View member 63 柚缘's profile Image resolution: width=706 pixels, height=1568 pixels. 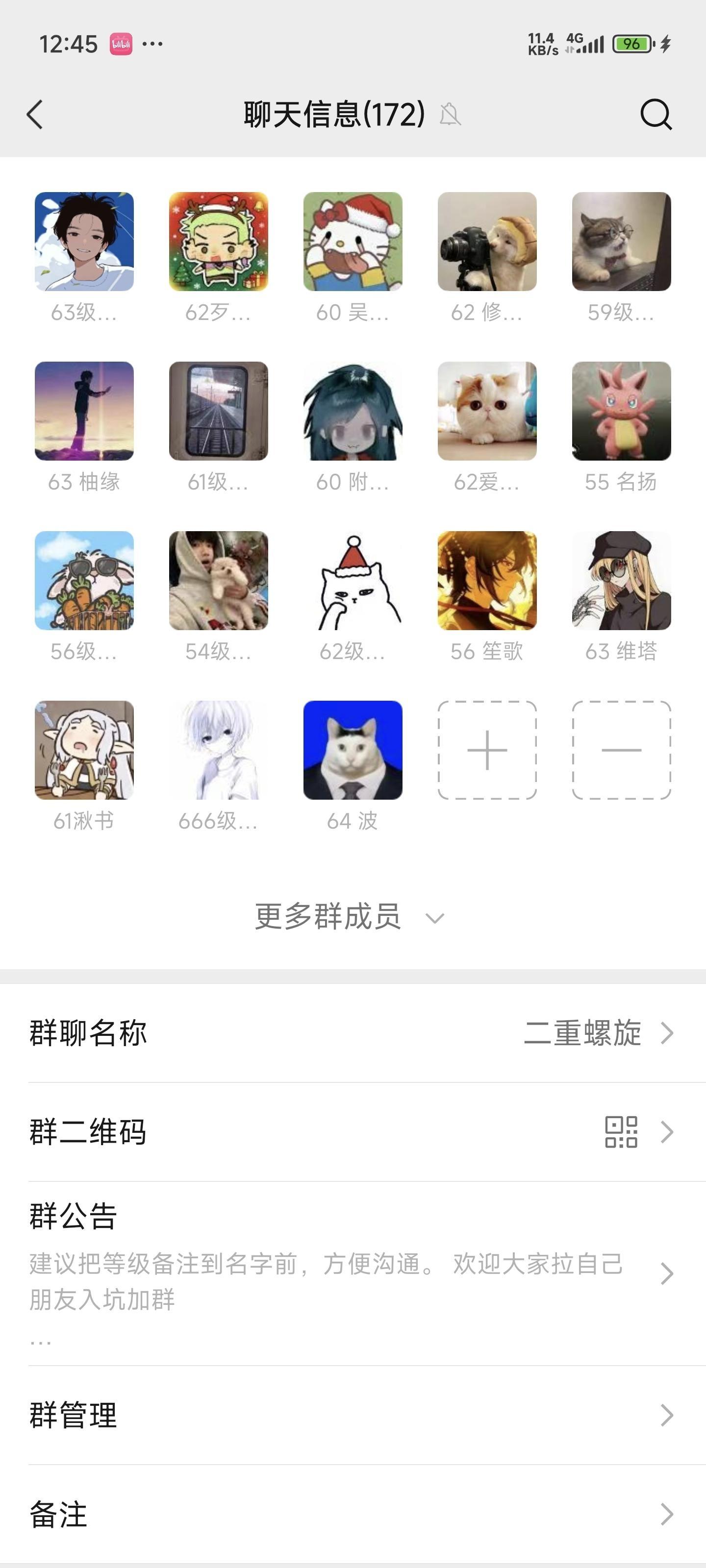tap(84, 412)
